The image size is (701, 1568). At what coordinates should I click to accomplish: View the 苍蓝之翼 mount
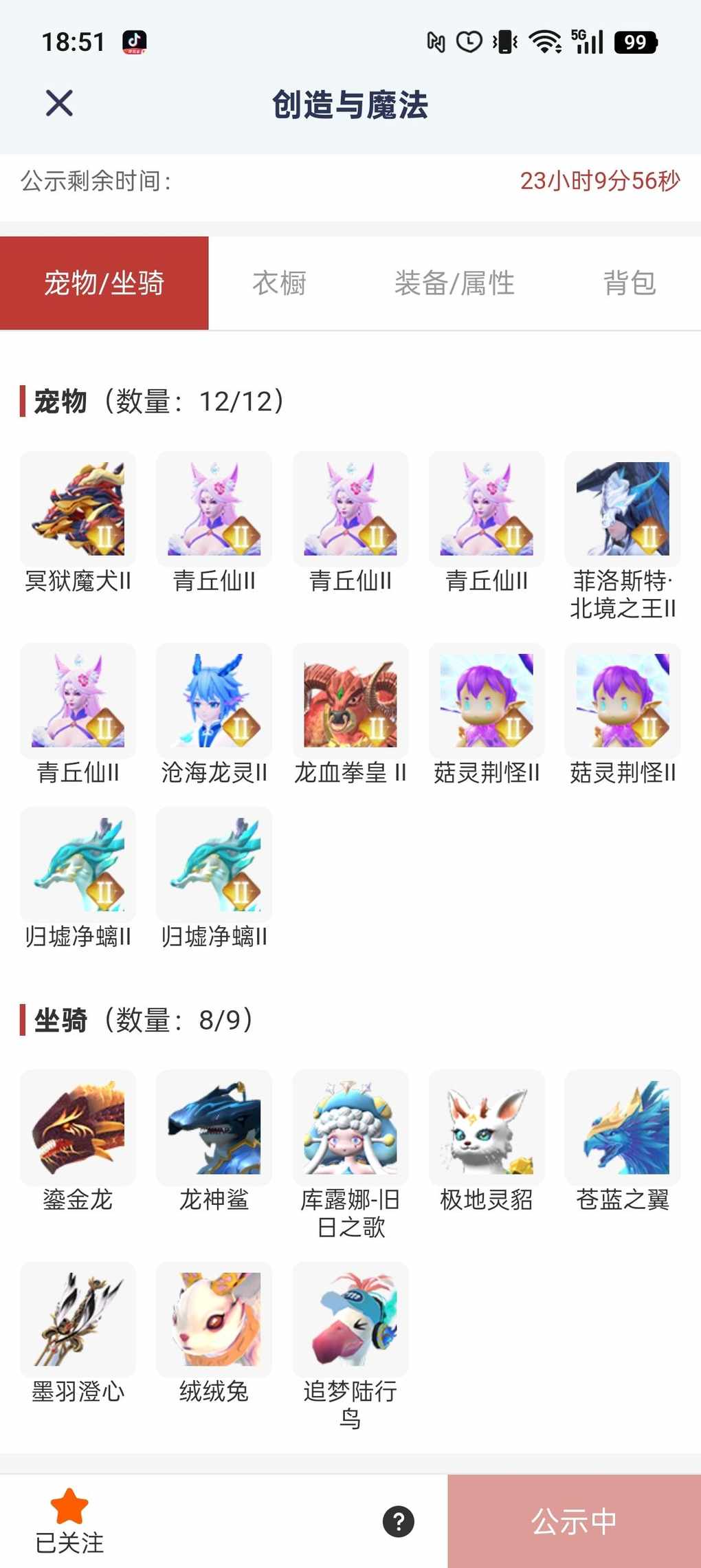[623, 1127]
